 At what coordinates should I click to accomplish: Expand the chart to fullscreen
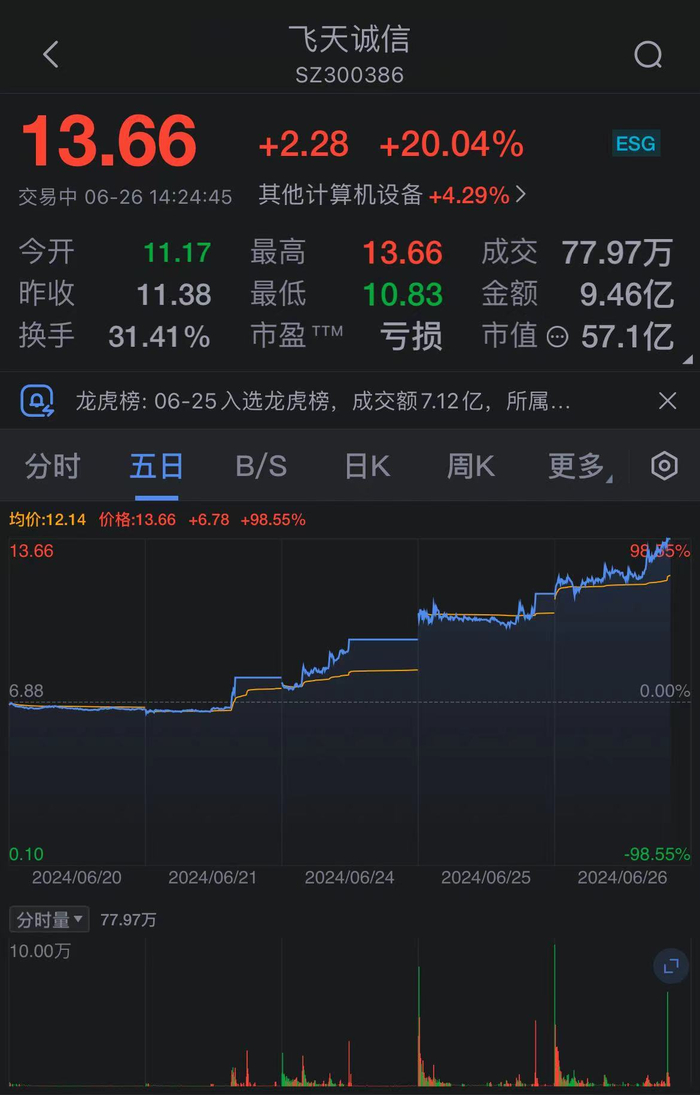pos(671,966)
